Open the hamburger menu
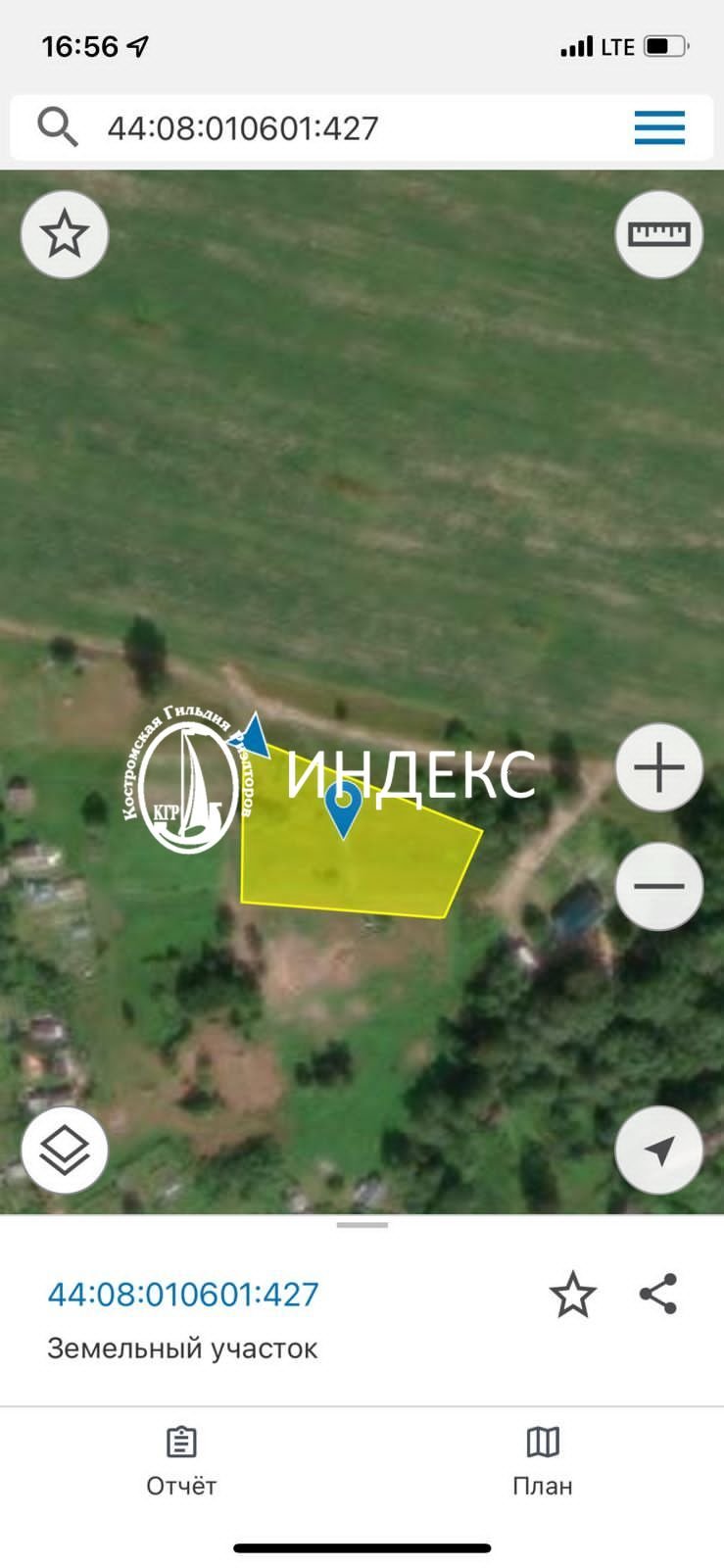The height and width of the screenshot is (1568, 724). pos(659,127)
